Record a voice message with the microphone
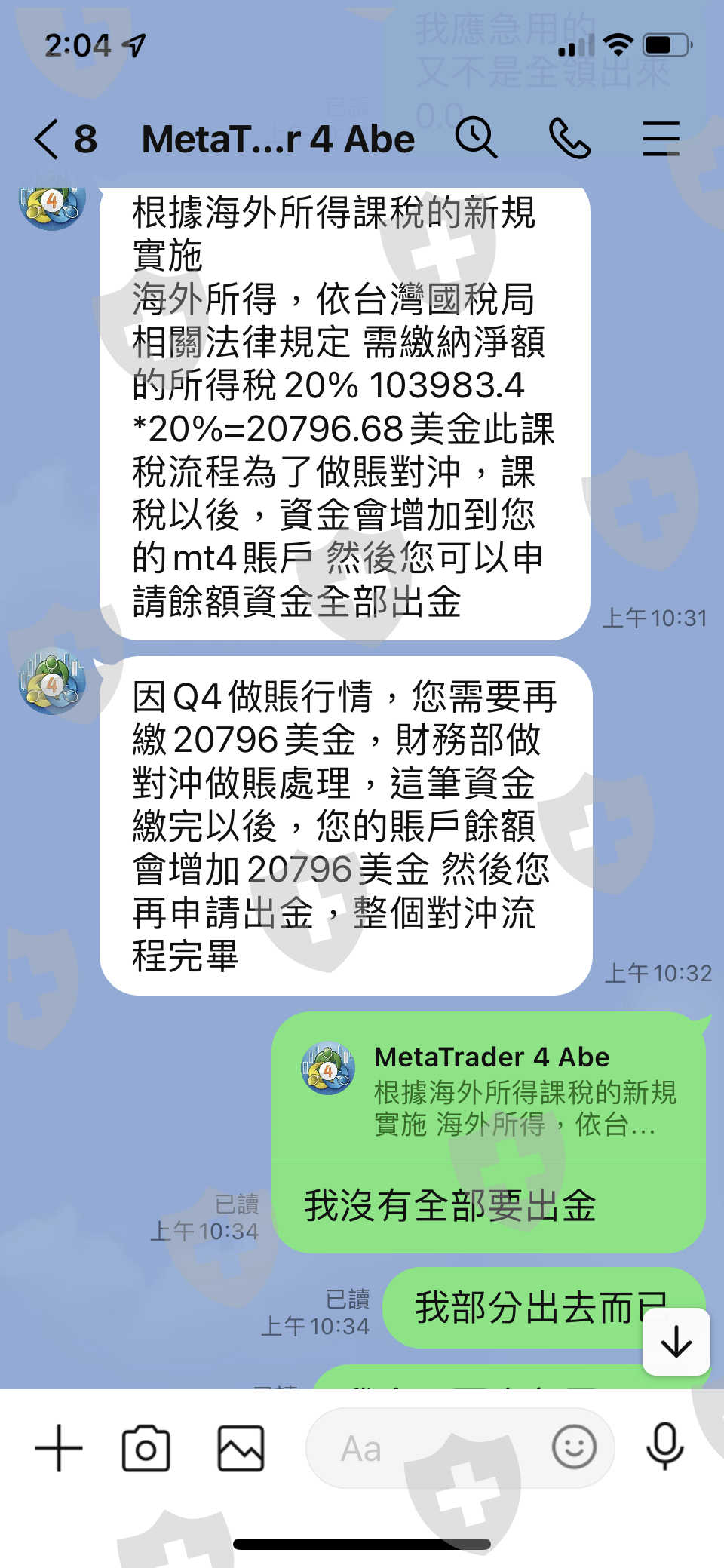Image resolution: width=724 pixels, height=1568 pixels. pos(665,1447)
